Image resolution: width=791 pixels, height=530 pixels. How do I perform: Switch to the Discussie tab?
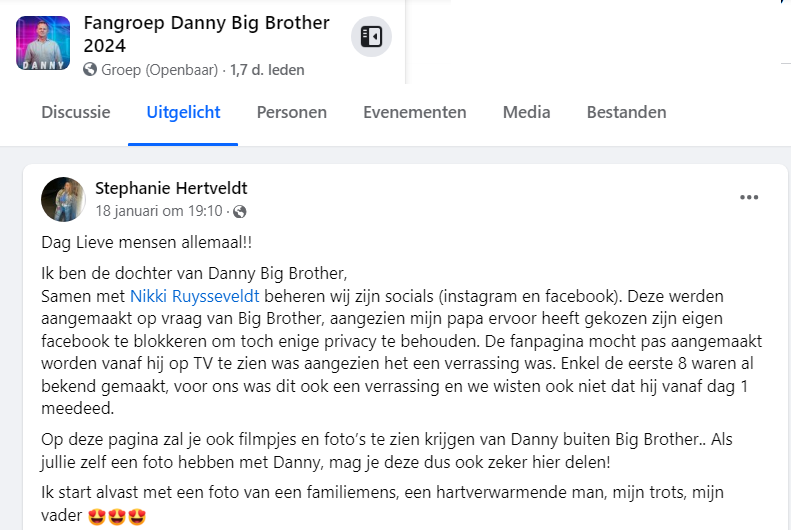(76, 112)
